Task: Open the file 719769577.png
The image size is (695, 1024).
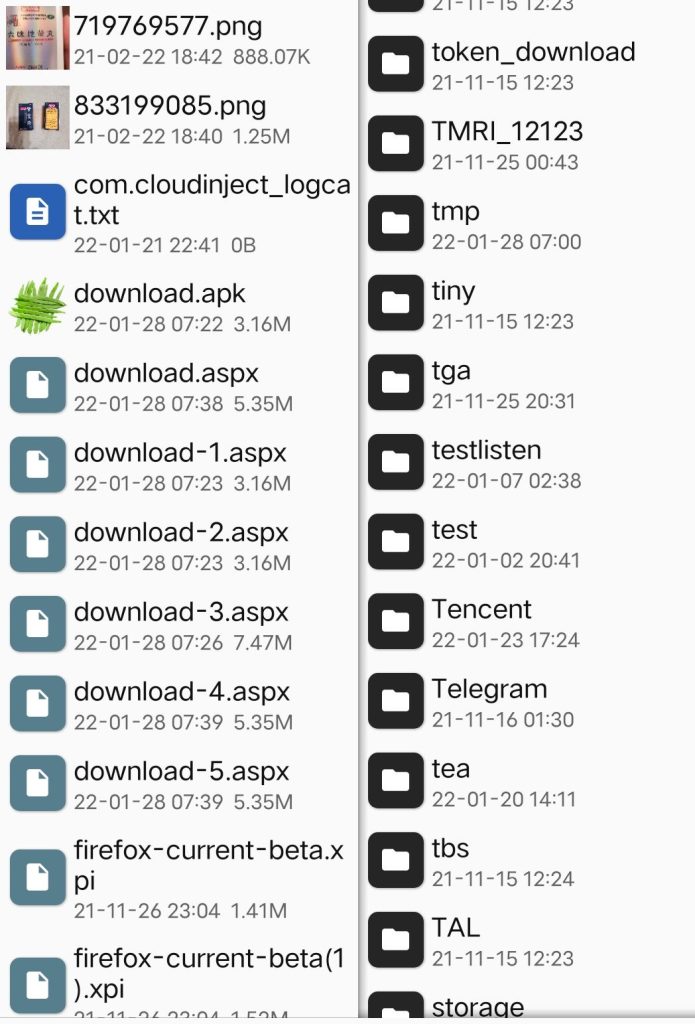Action: [180, 38]
